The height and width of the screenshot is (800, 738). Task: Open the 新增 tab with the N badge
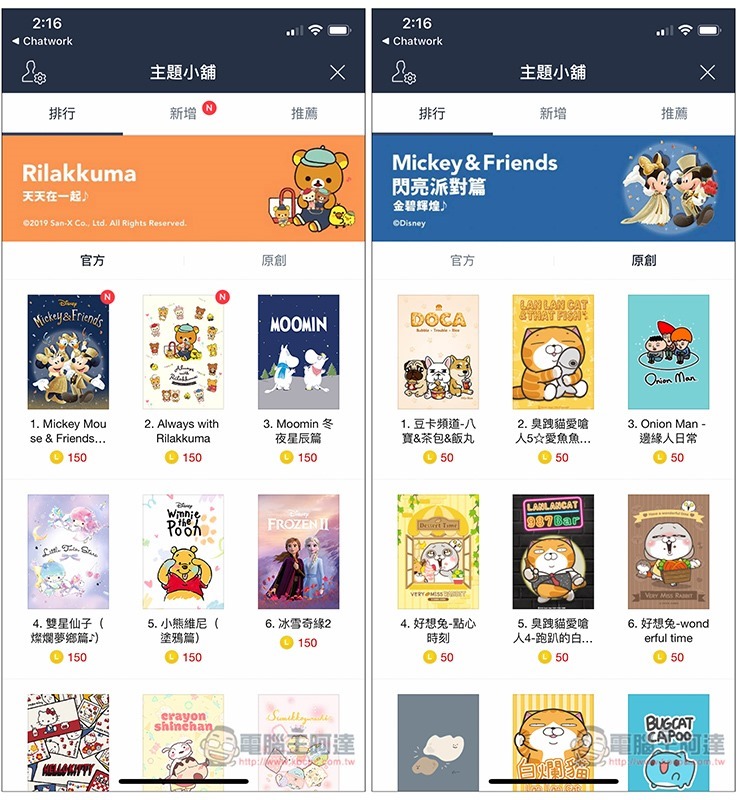[183, 114]
